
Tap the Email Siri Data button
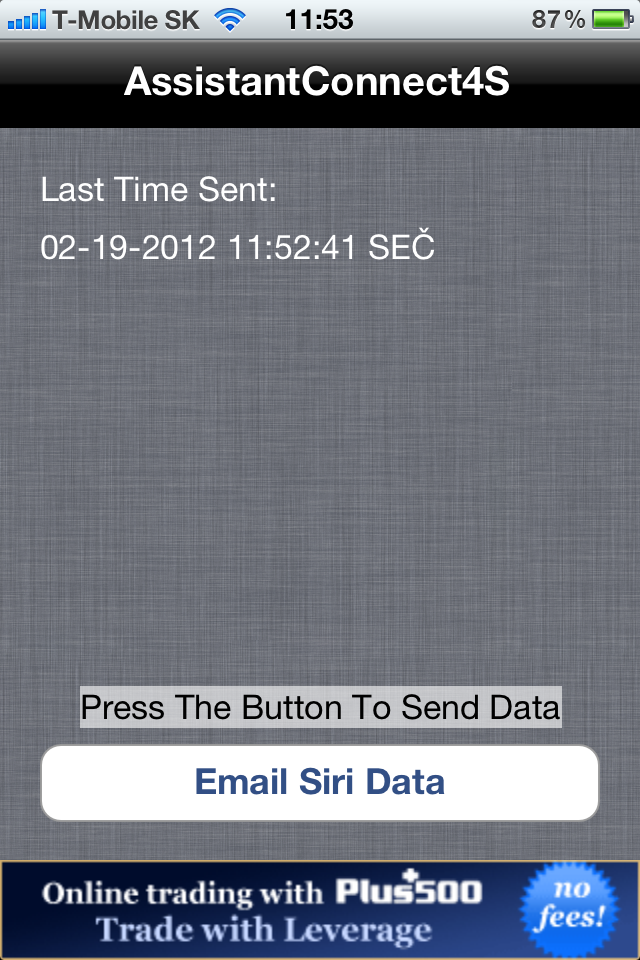point(319,782)
